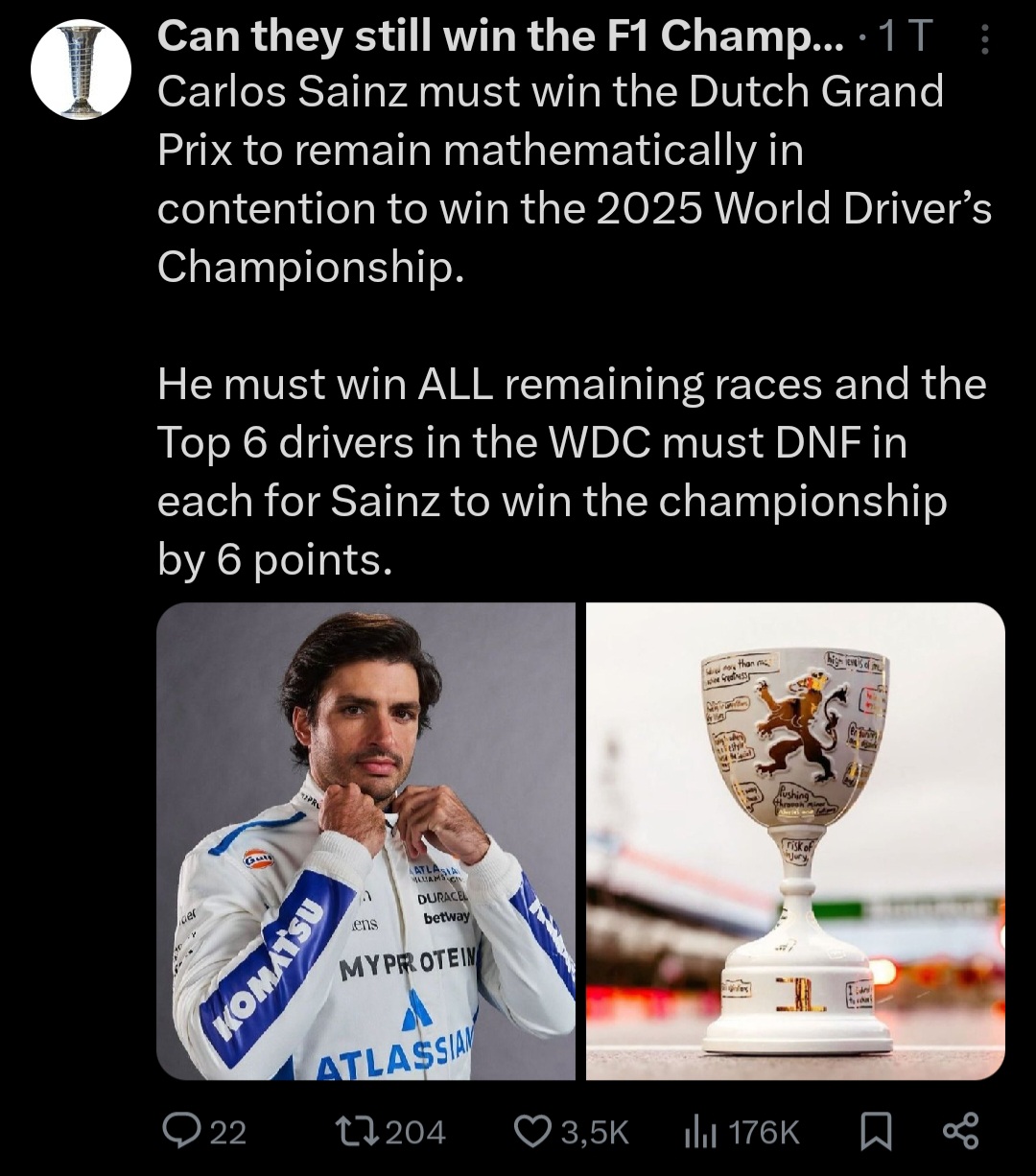Screen dimensions: 1036x1176
Task: Reply to this post via comment icon
Action: tap(179, 1132)
